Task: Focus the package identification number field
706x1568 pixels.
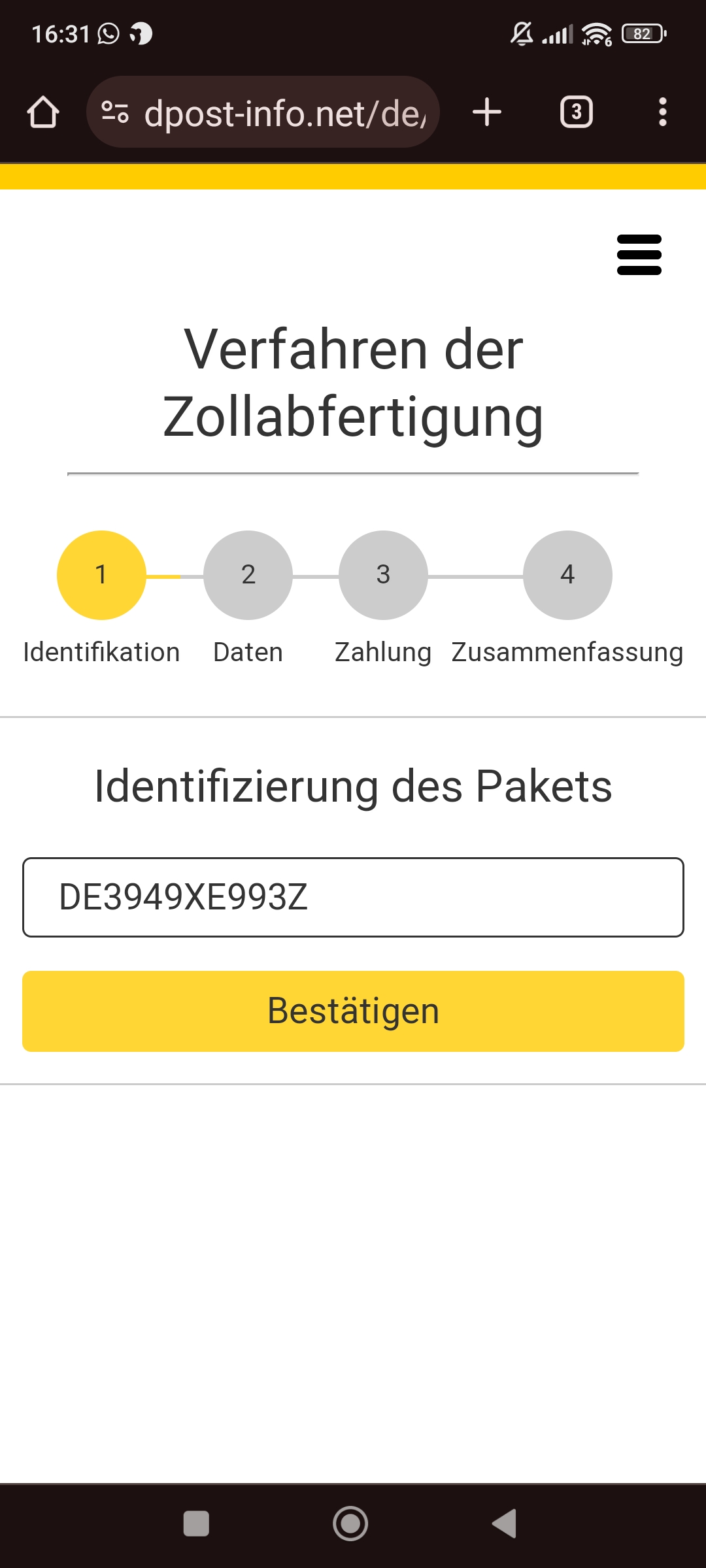Action: pyautogui.click(x=353, y=897)
